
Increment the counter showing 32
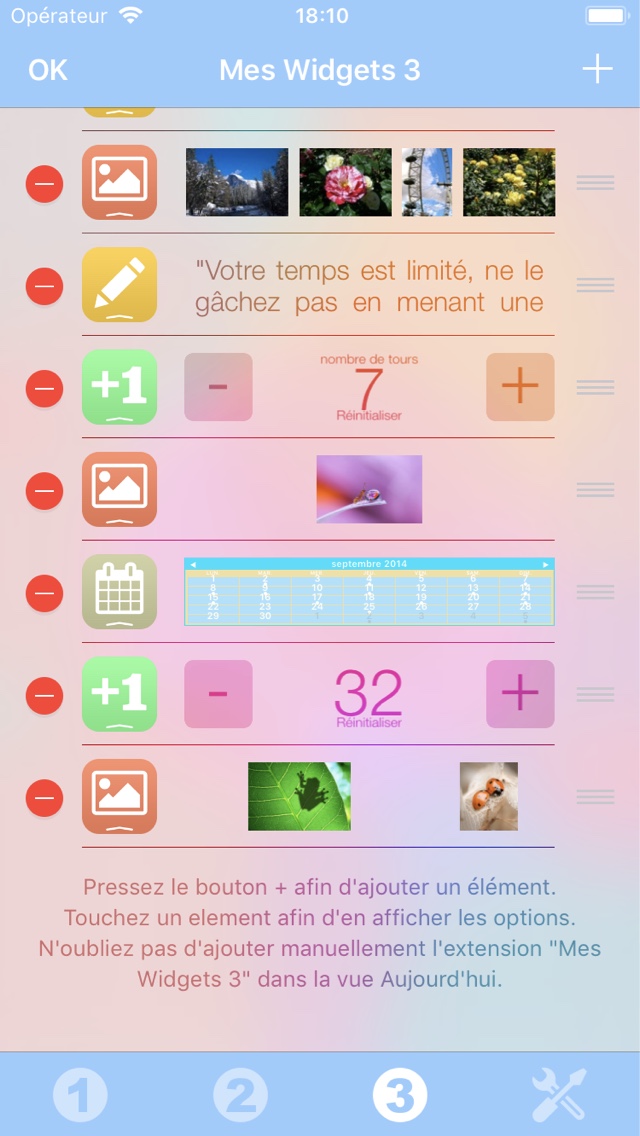click(x=520, y=694)
